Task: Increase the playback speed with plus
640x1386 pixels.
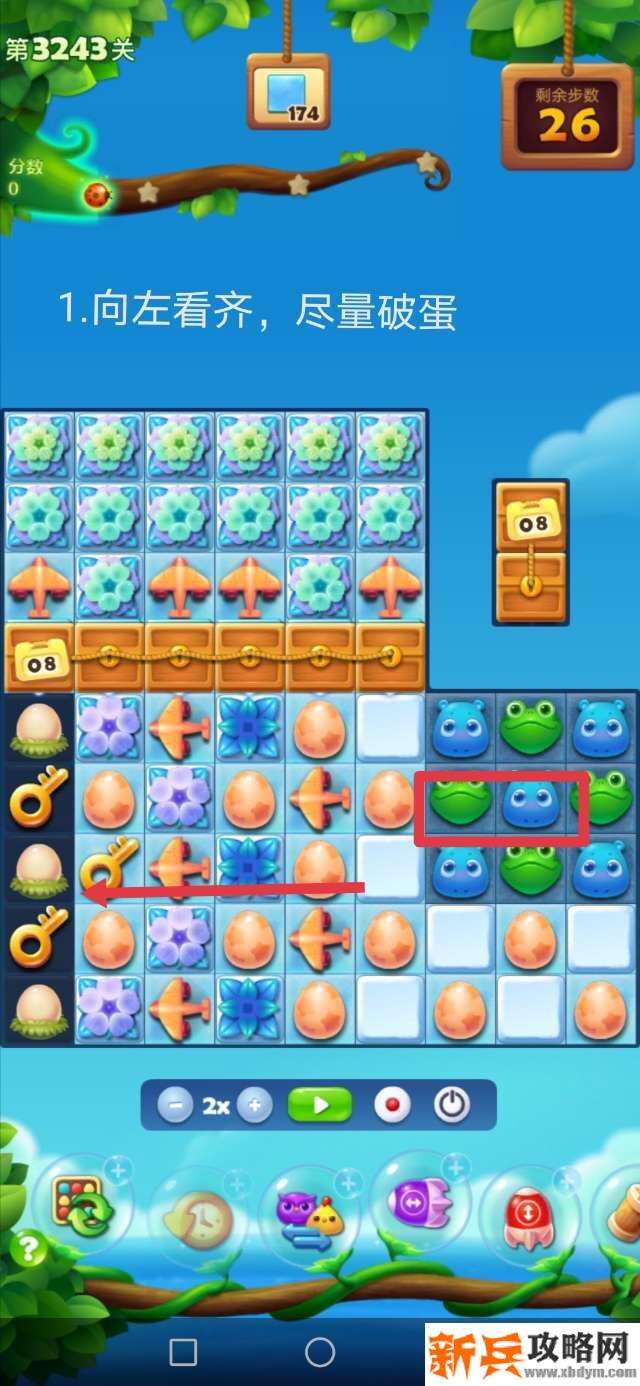Action: 255,1106
